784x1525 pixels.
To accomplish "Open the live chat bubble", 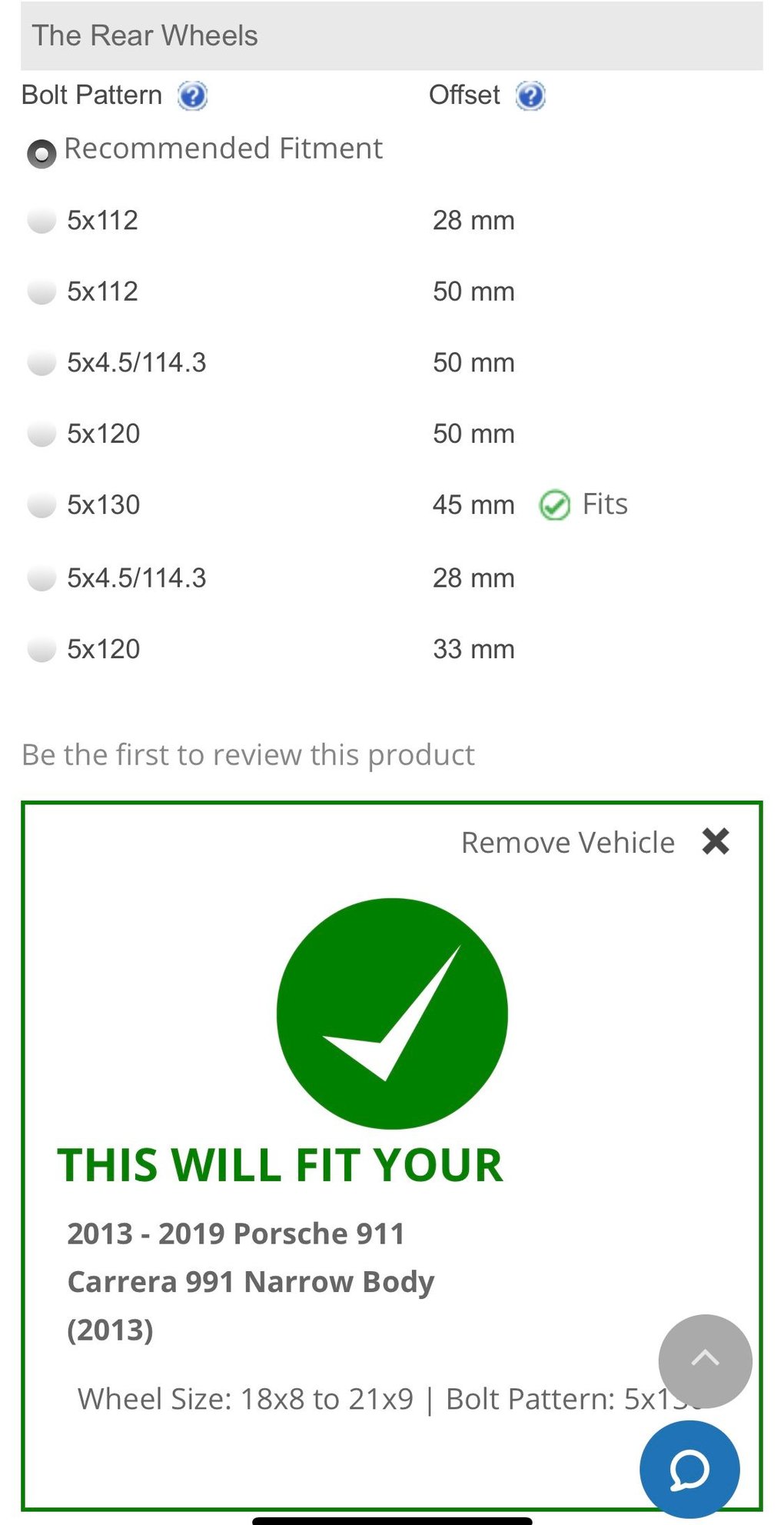I will (689, 1470).
